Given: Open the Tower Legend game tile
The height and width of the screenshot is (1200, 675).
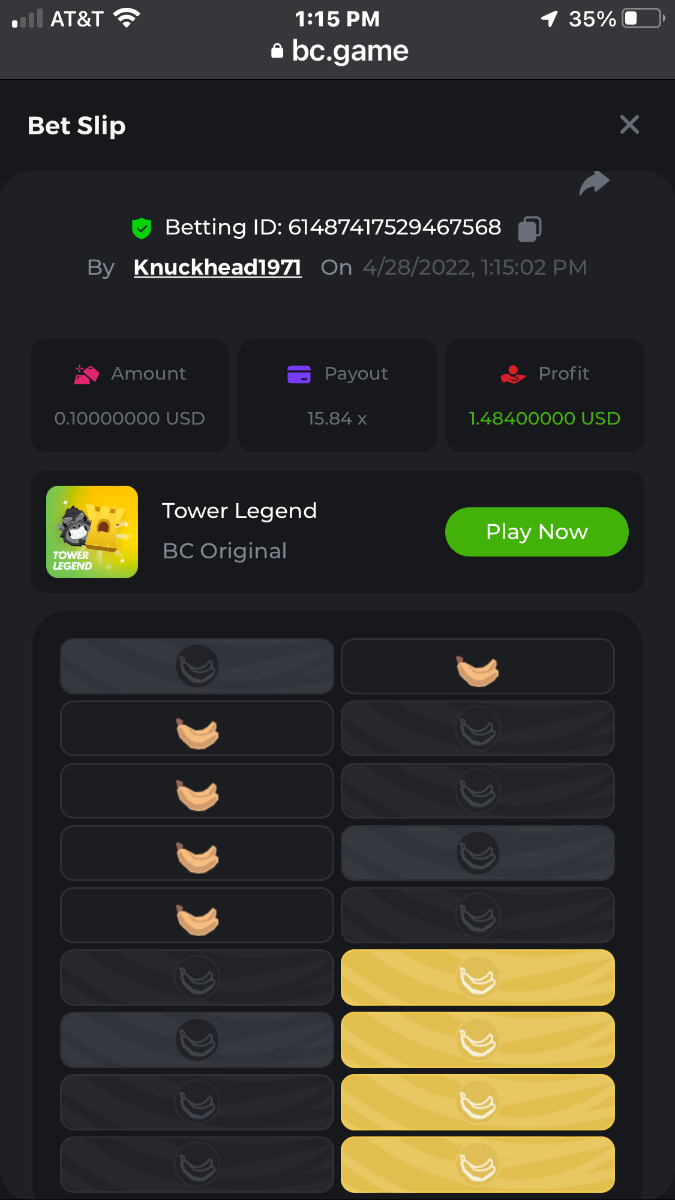Looking at the screenshot, I should coord(92,532).
